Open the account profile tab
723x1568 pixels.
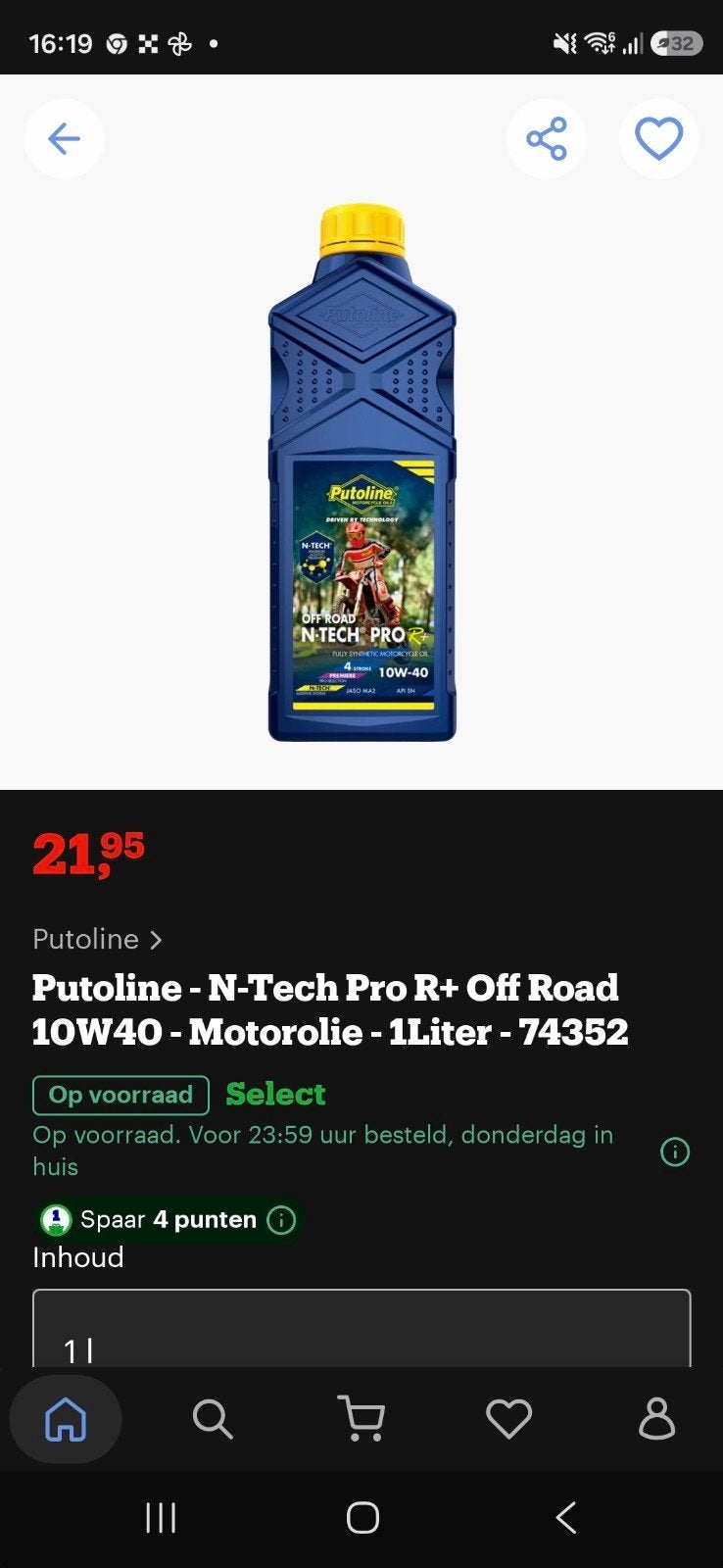[x=656, y=1418]
